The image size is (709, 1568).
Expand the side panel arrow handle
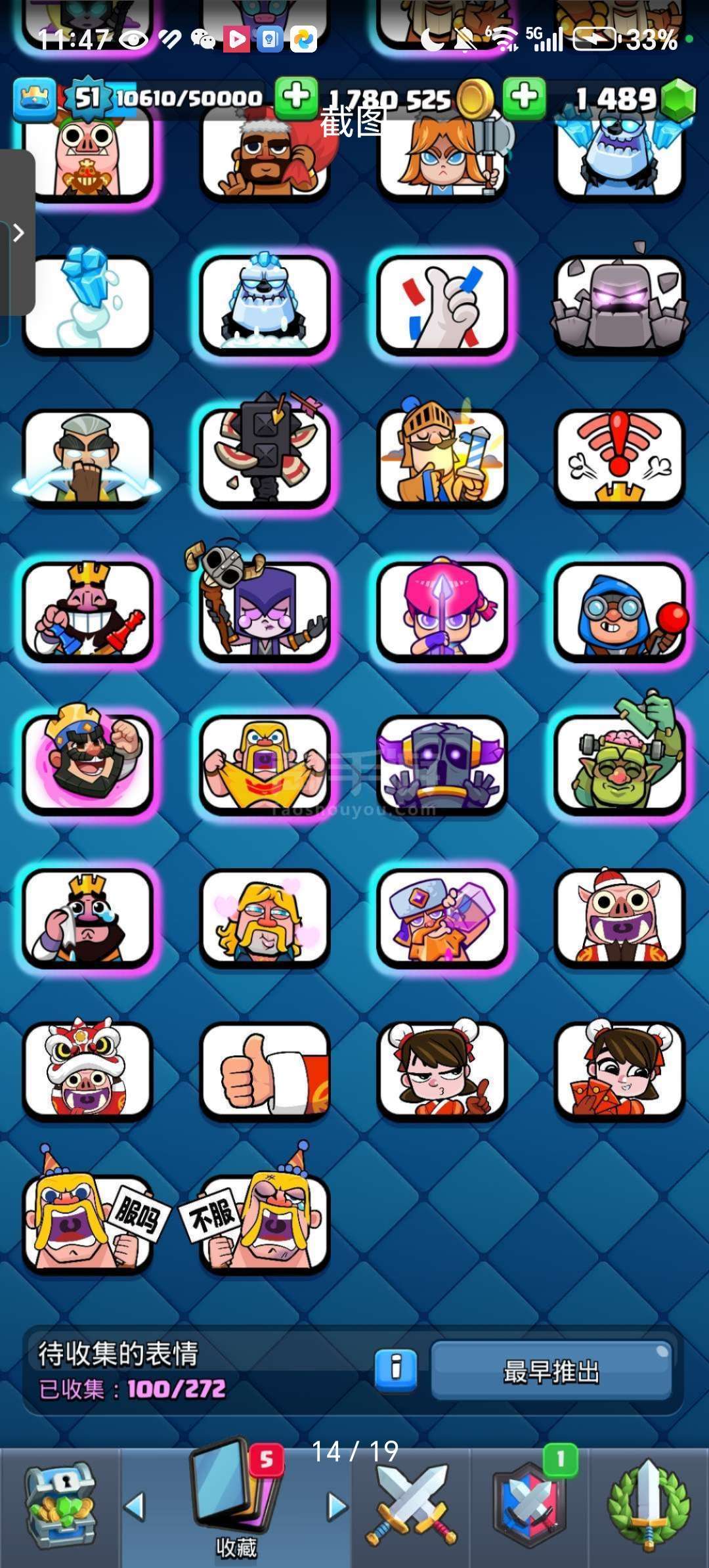point(18,232)
